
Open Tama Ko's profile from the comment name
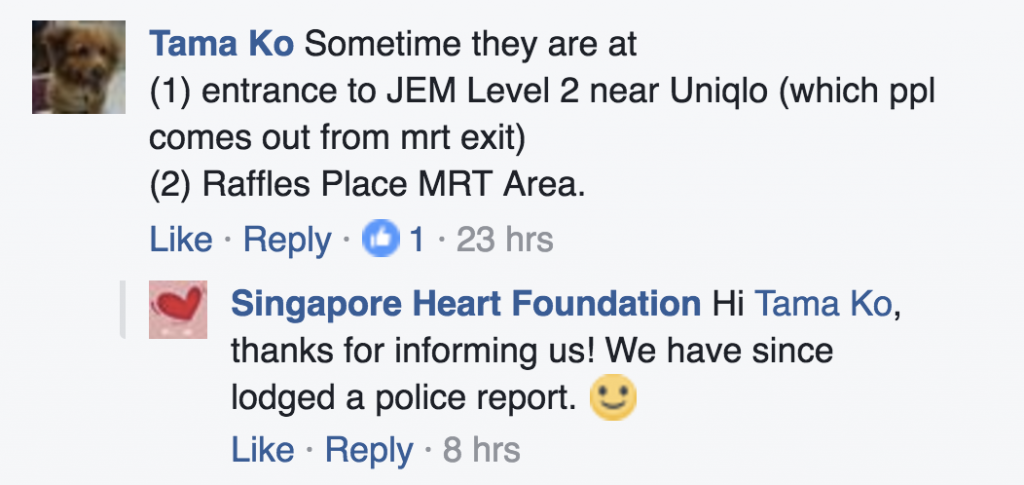coord(221,44)
